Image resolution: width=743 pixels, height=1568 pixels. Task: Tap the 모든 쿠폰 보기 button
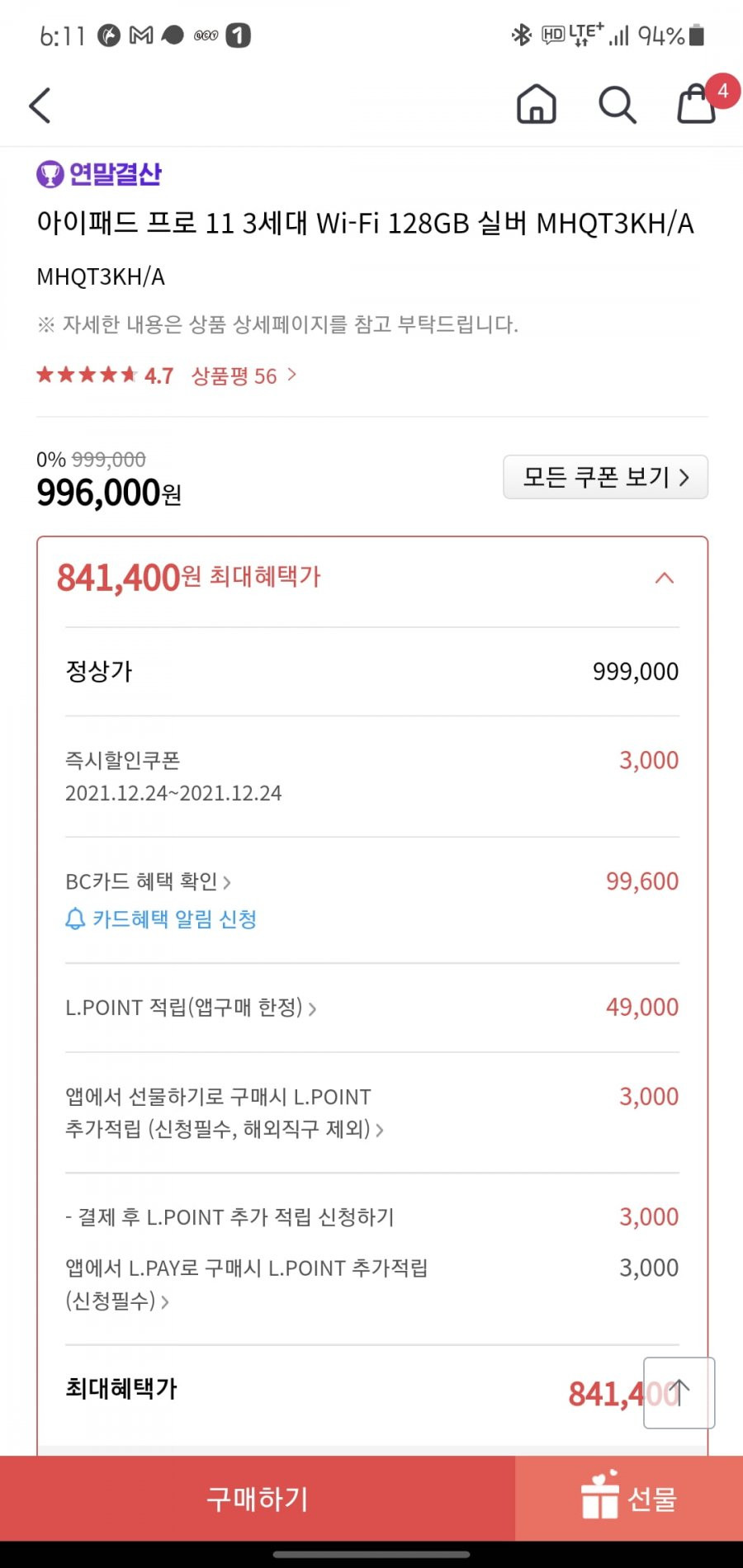coord(606,477)
